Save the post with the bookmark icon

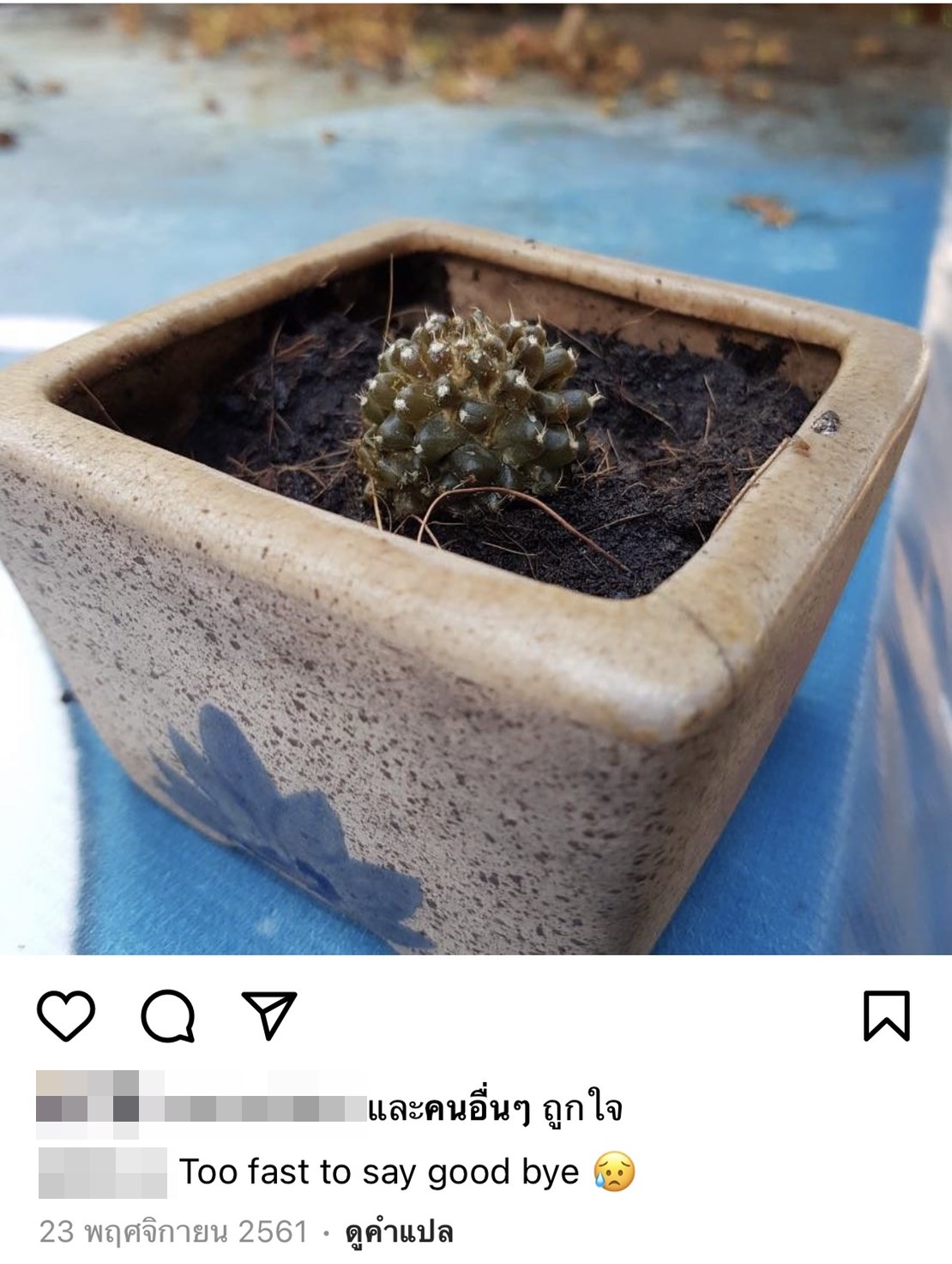886,1016
